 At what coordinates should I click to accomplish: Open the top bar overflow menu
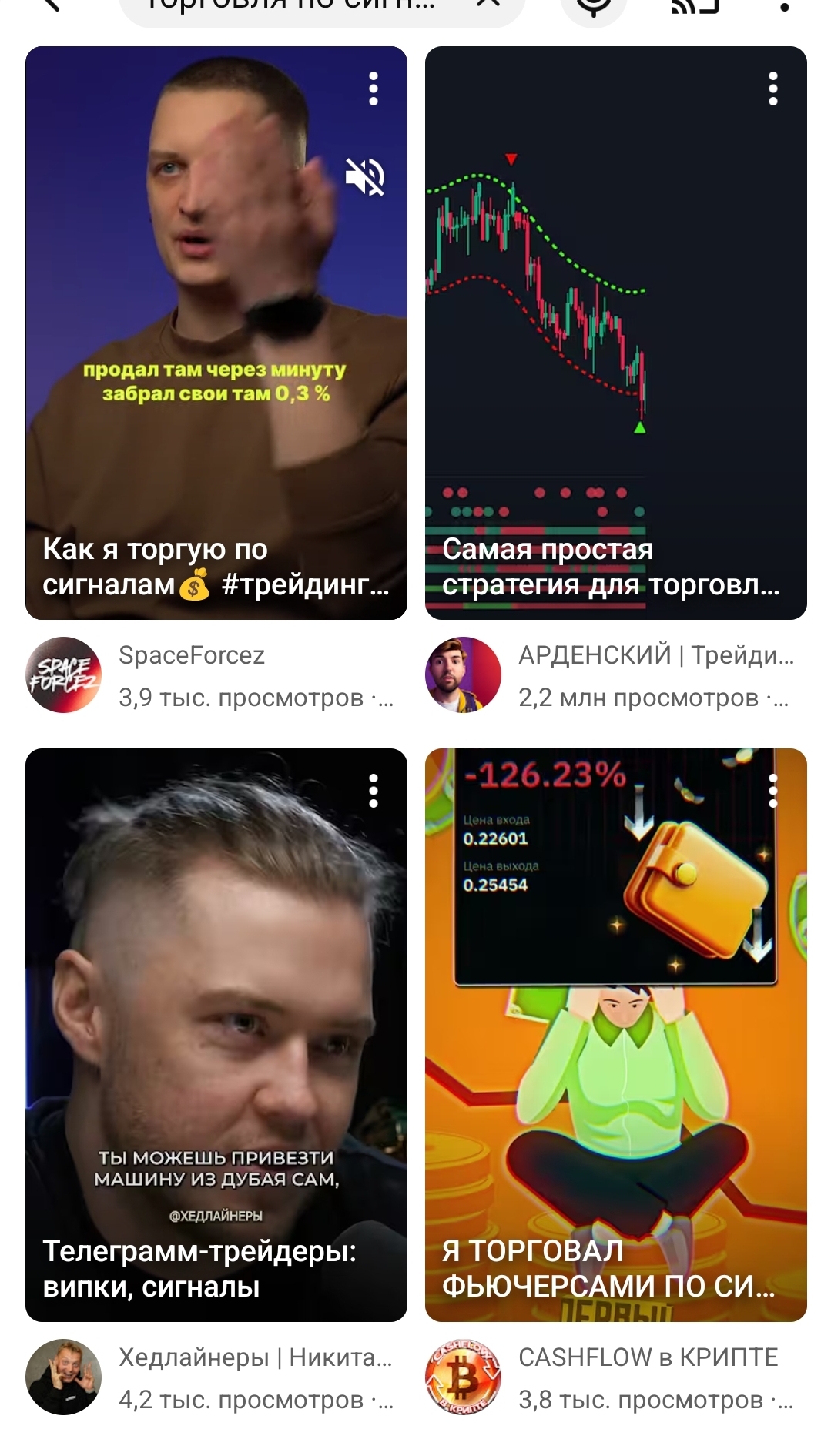point(784,8)
